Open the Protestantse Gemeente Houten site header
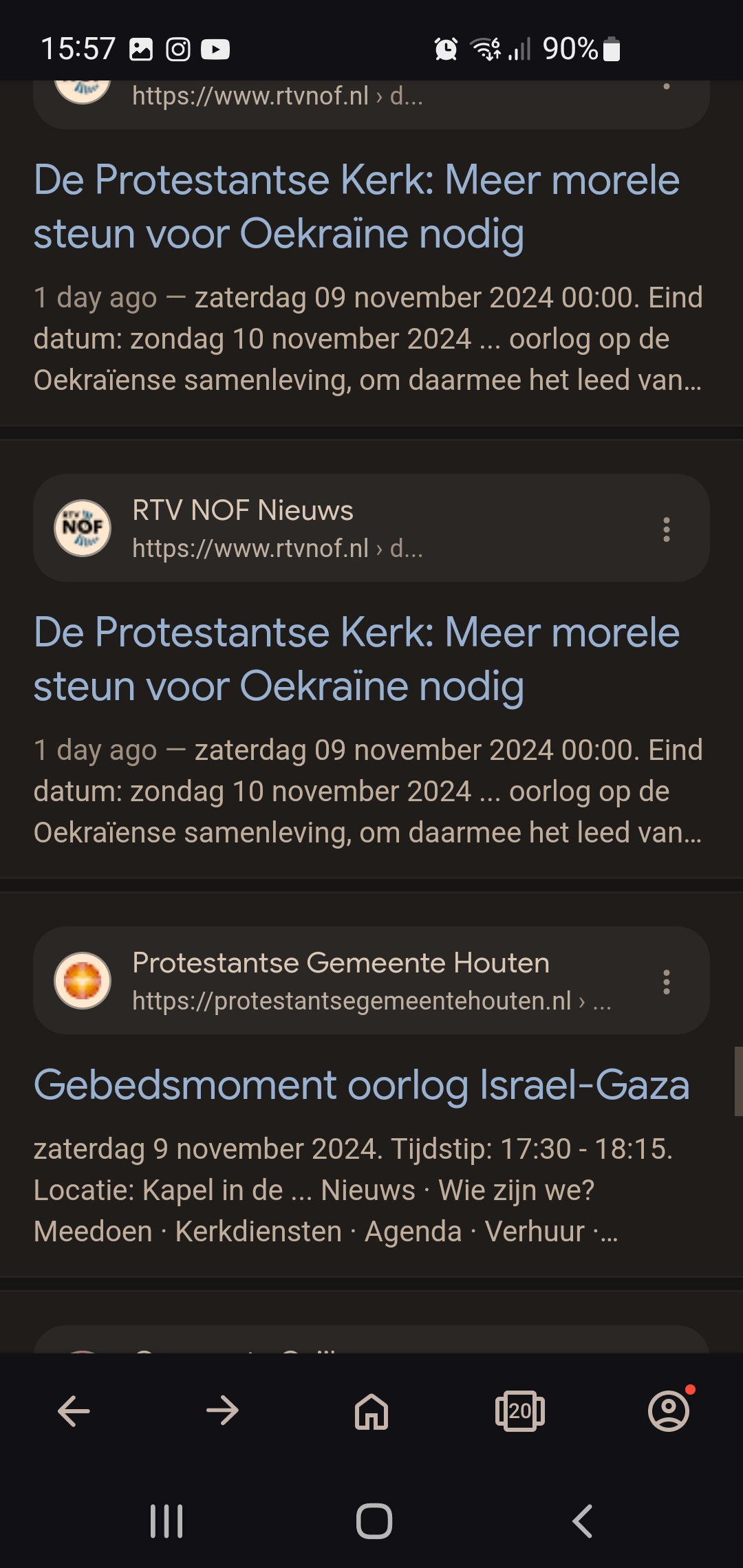Screen dimensions: 743x1568 [371, 981]
